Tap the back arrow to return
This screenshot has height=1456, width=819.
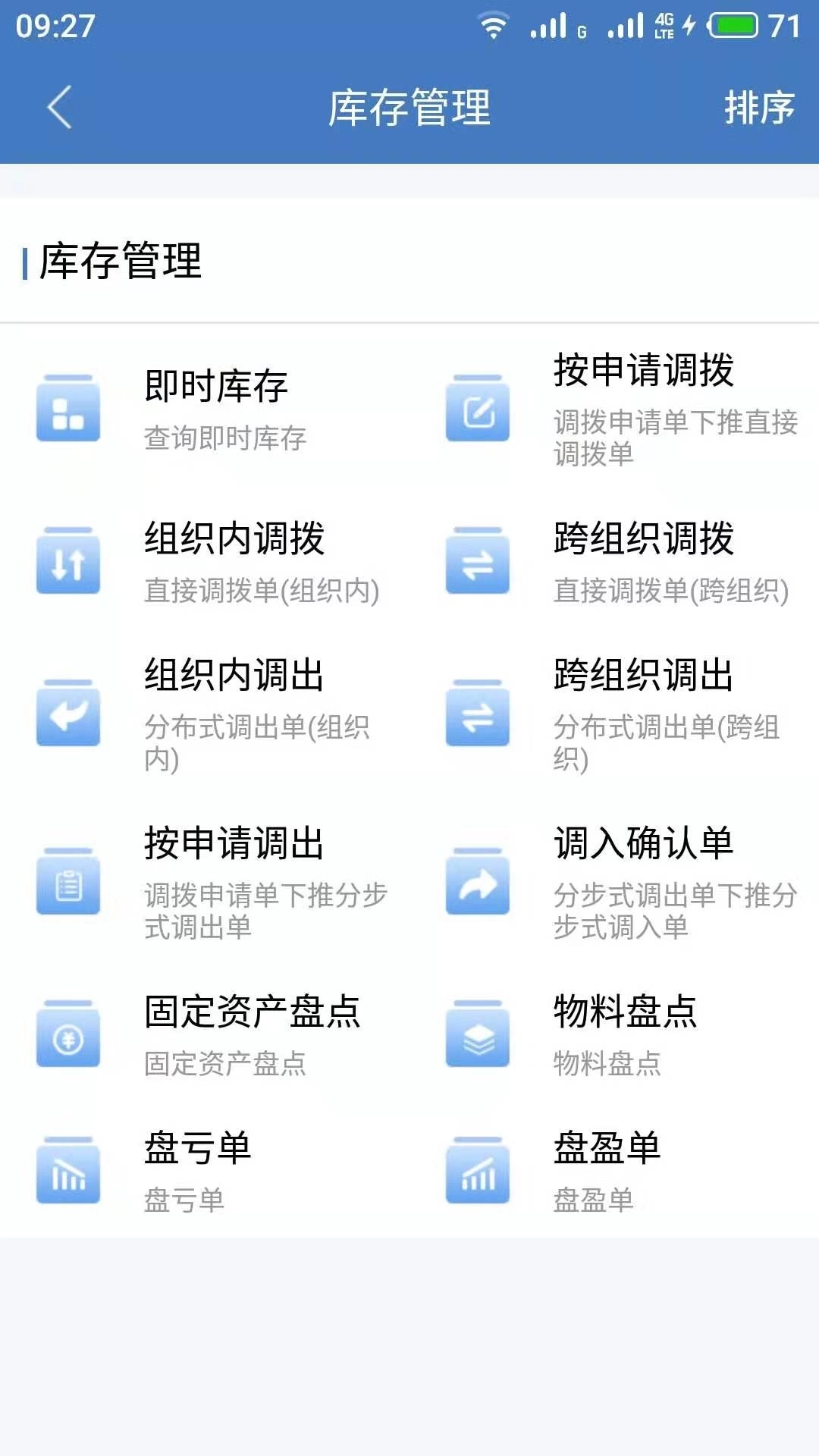click(x=58, y=108)
